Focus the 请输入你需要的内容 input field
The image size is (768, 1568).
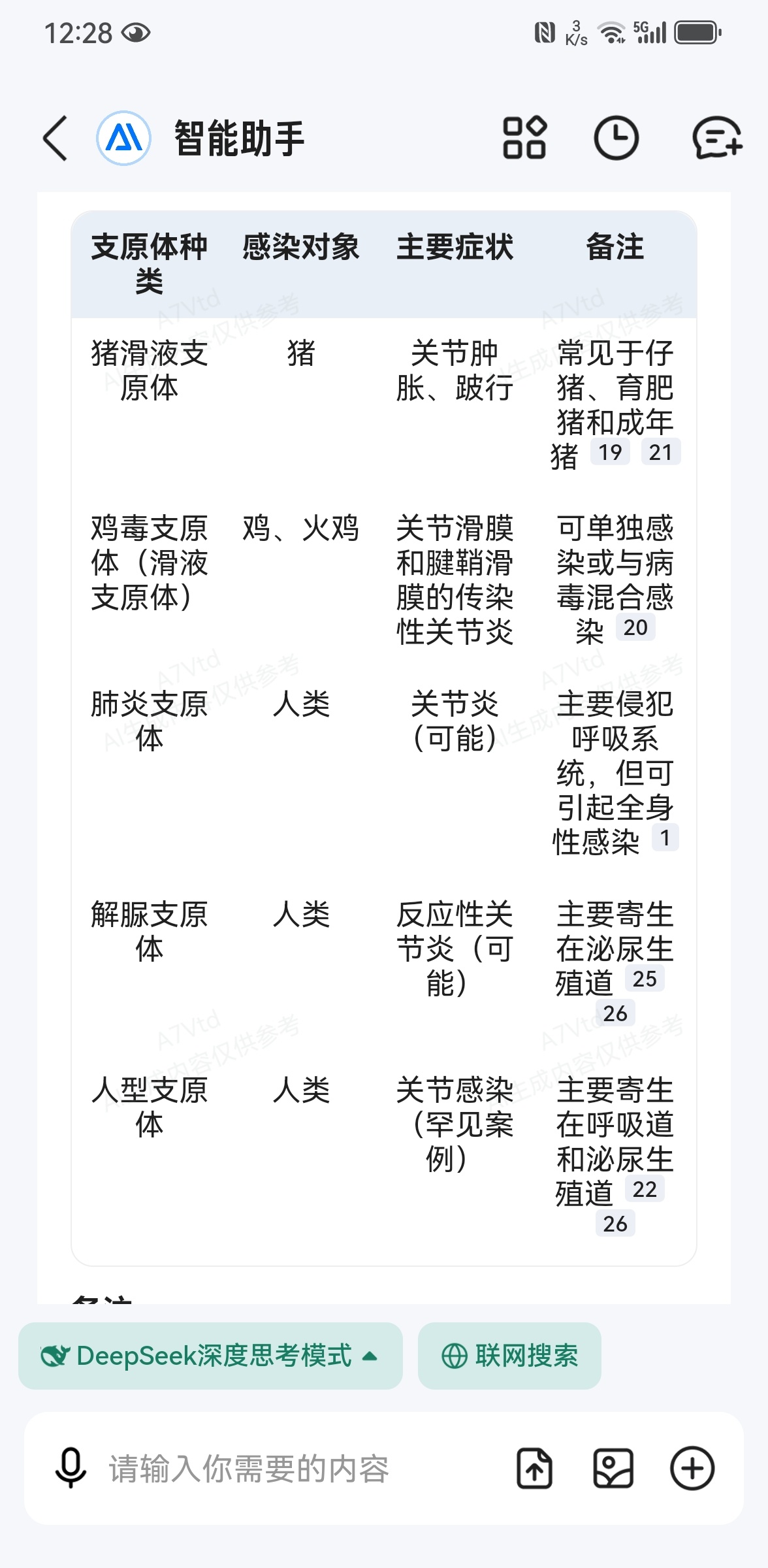click(x=300, y=1469)
